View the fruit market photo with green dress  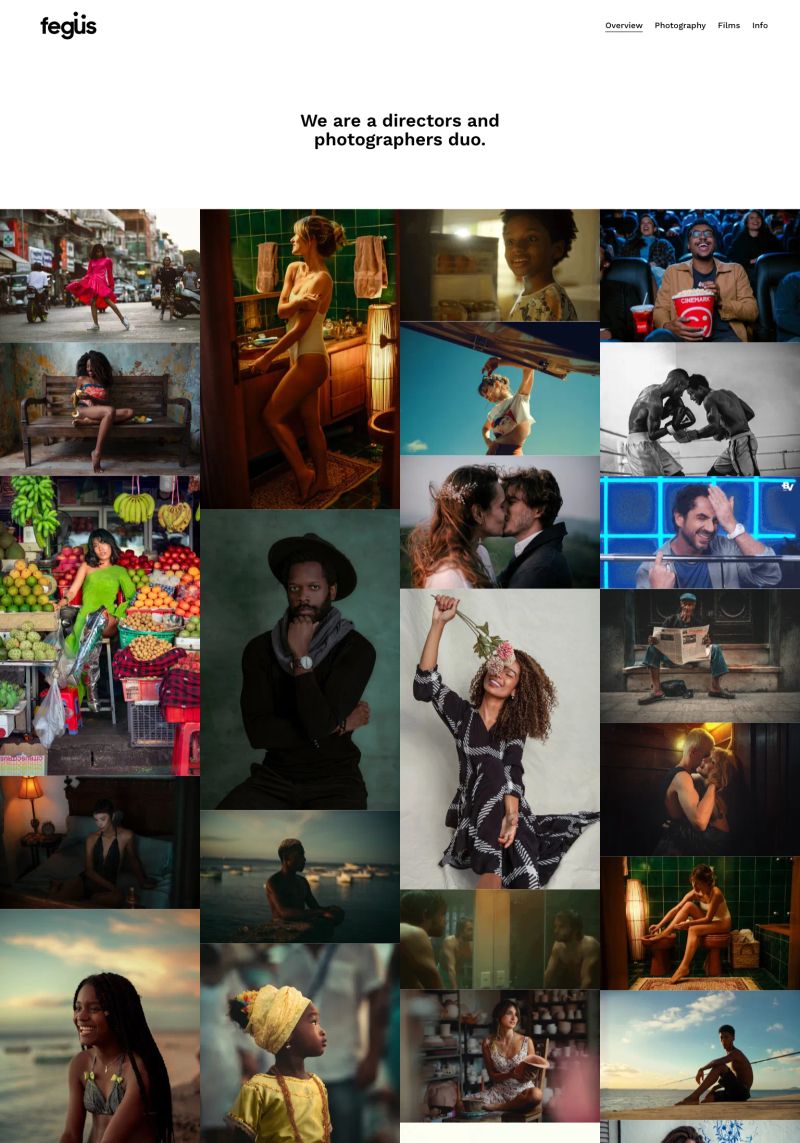[x=99, y=625]
